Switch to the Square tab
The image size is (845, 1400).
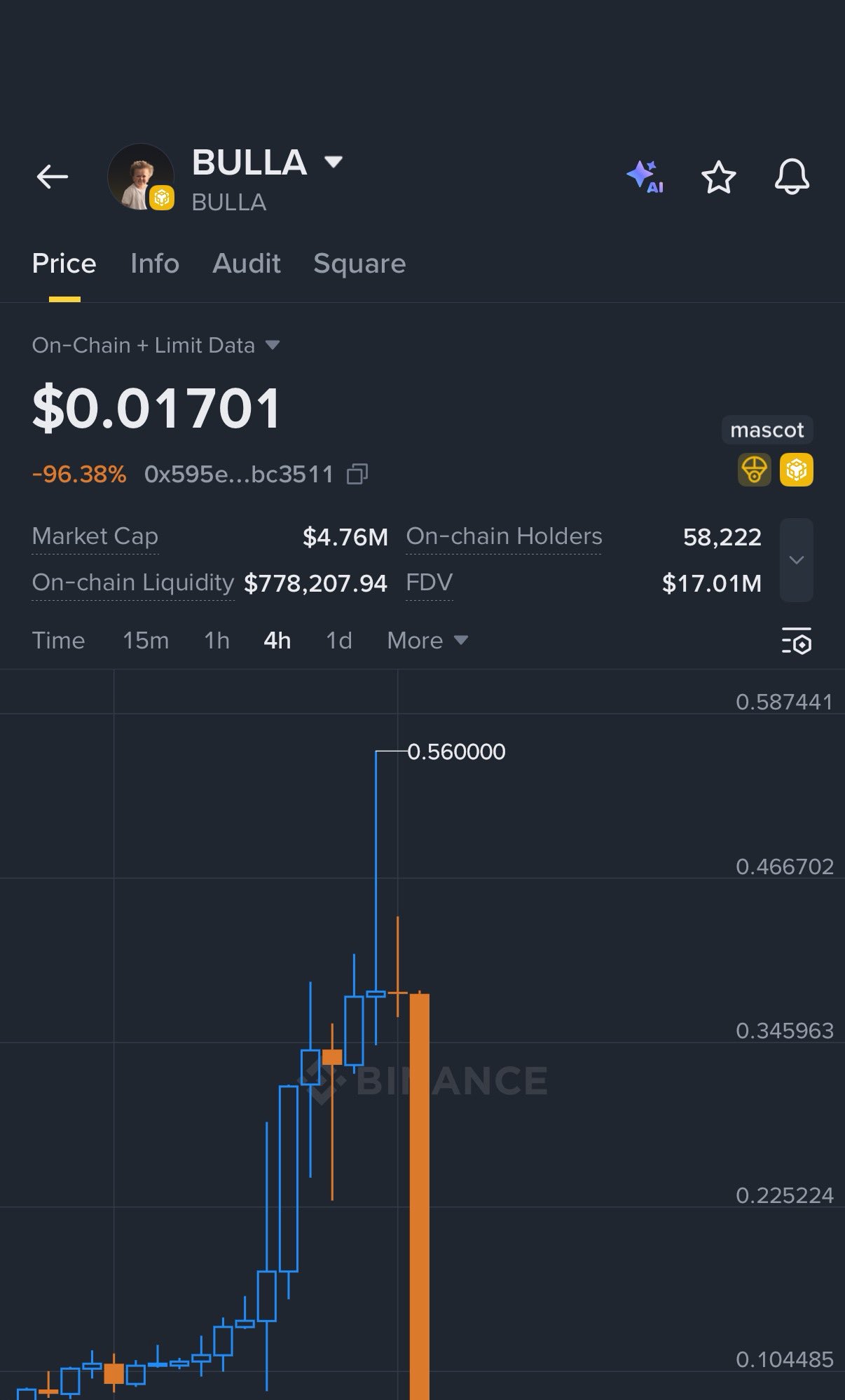(x=359, y=264)
